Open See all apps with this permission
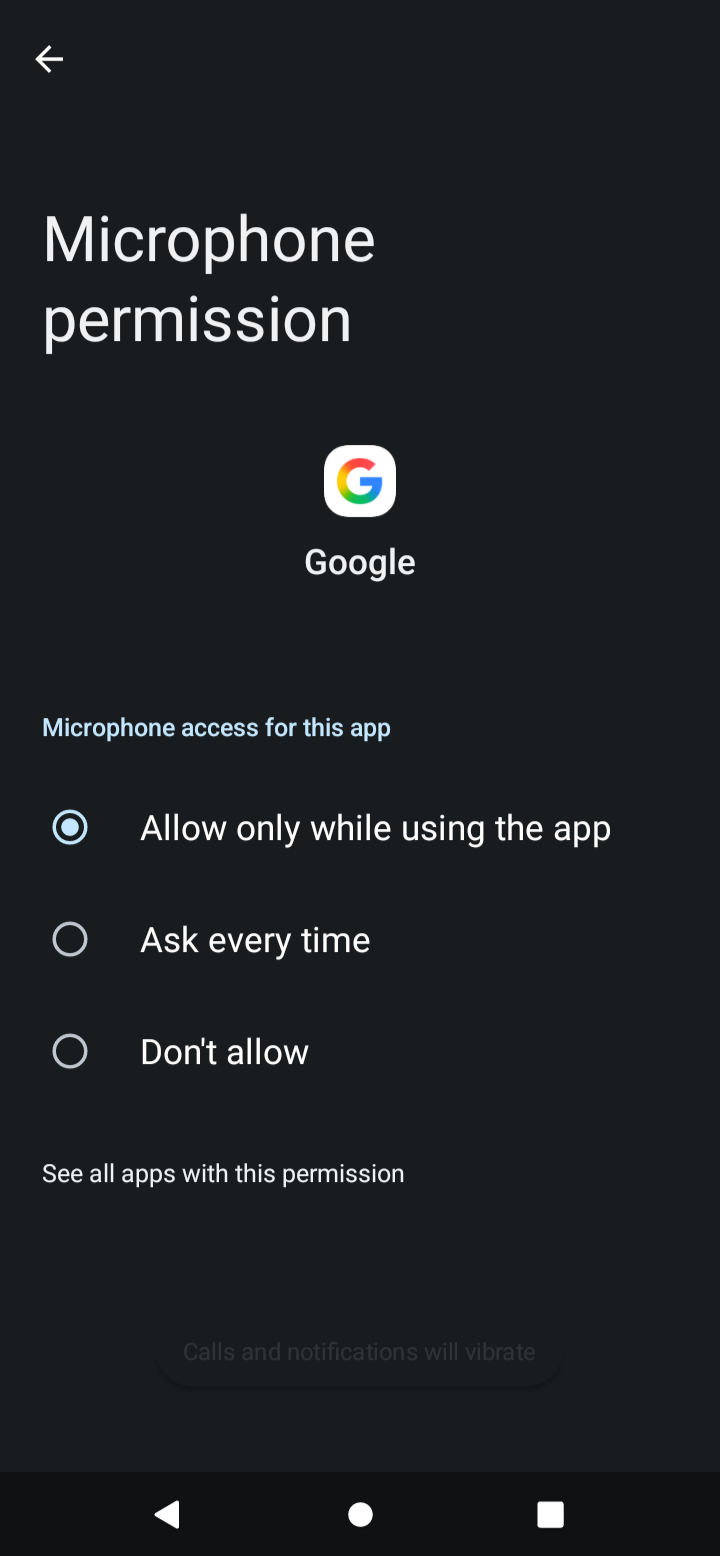This screenshot has width=720, height=1556. (x=223, y=1174)
